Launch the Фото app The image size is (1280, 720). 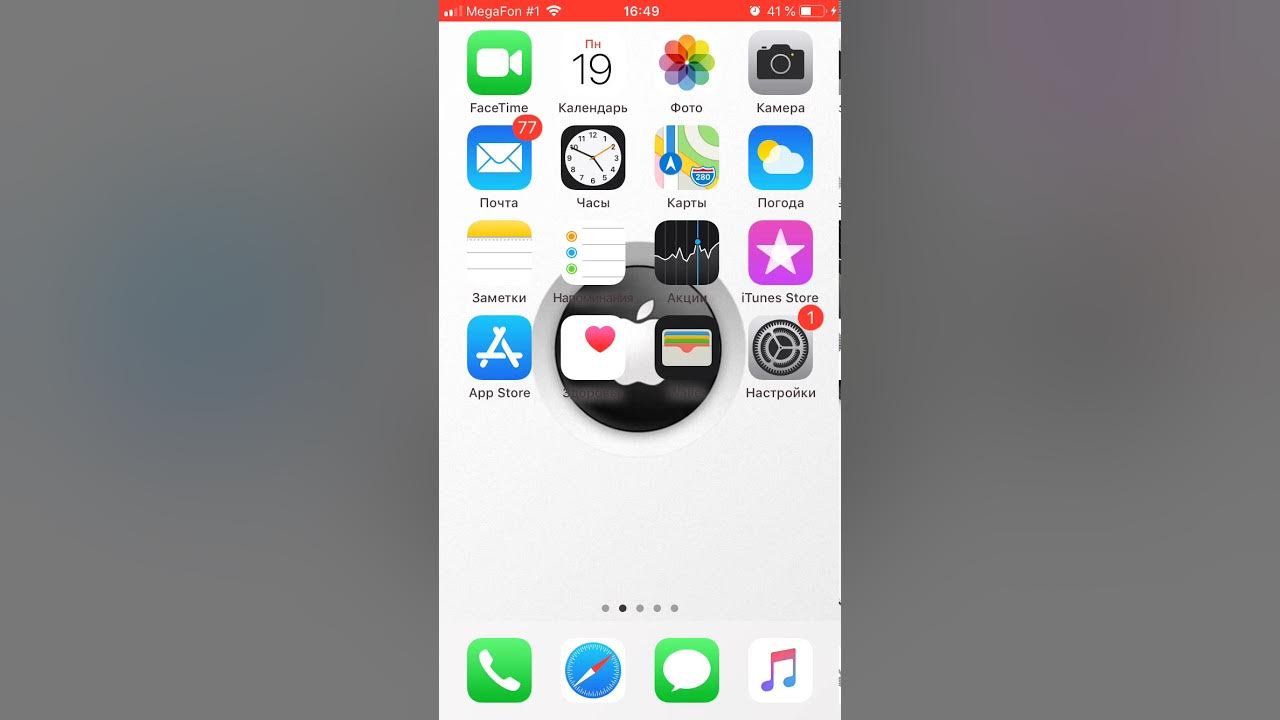pos(686,63)
